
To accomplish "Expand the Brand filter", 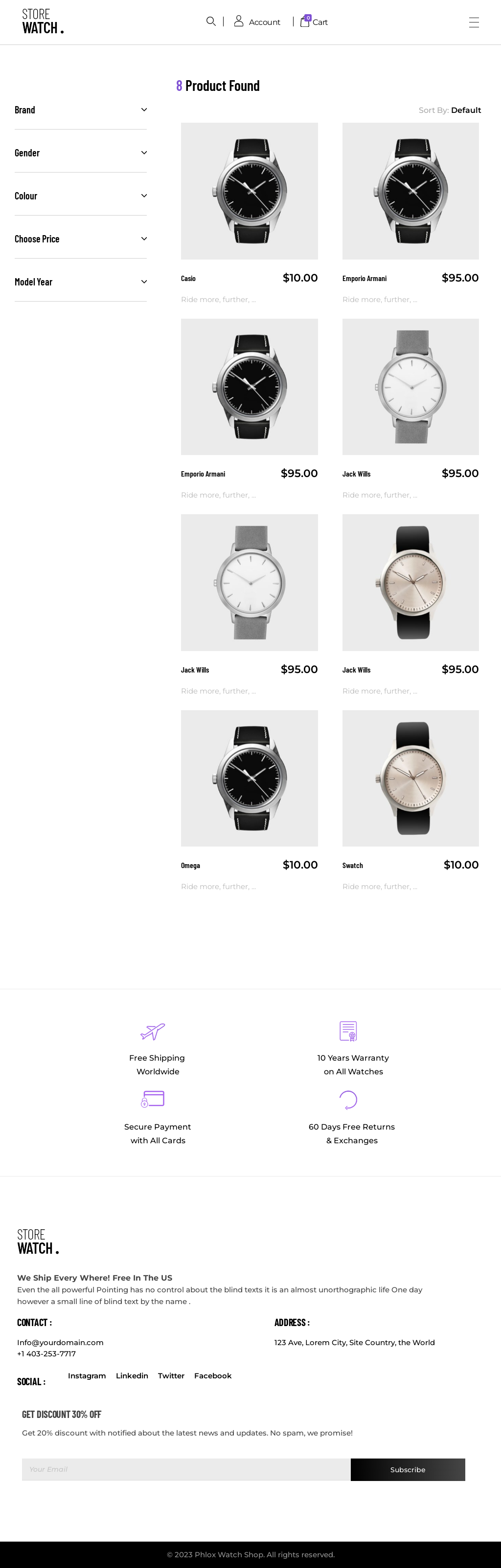I will point(80,110).
